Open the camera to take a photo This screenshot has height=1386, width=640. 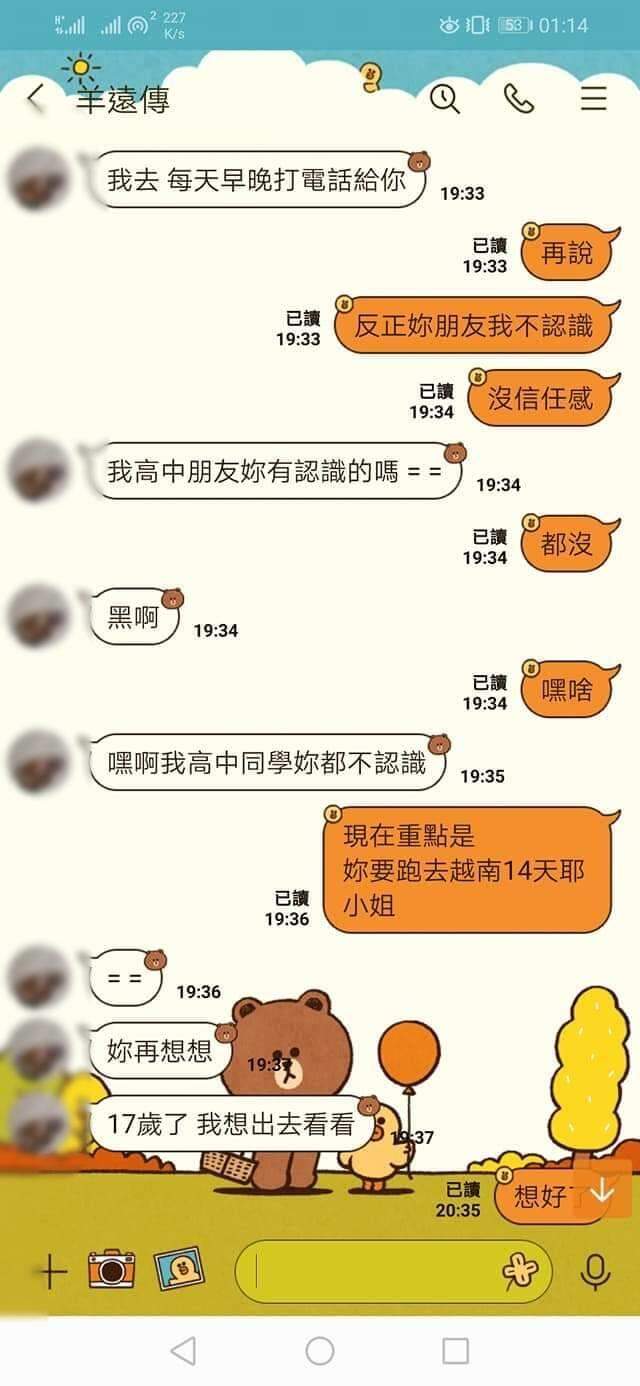click(x=110, y=1270)
